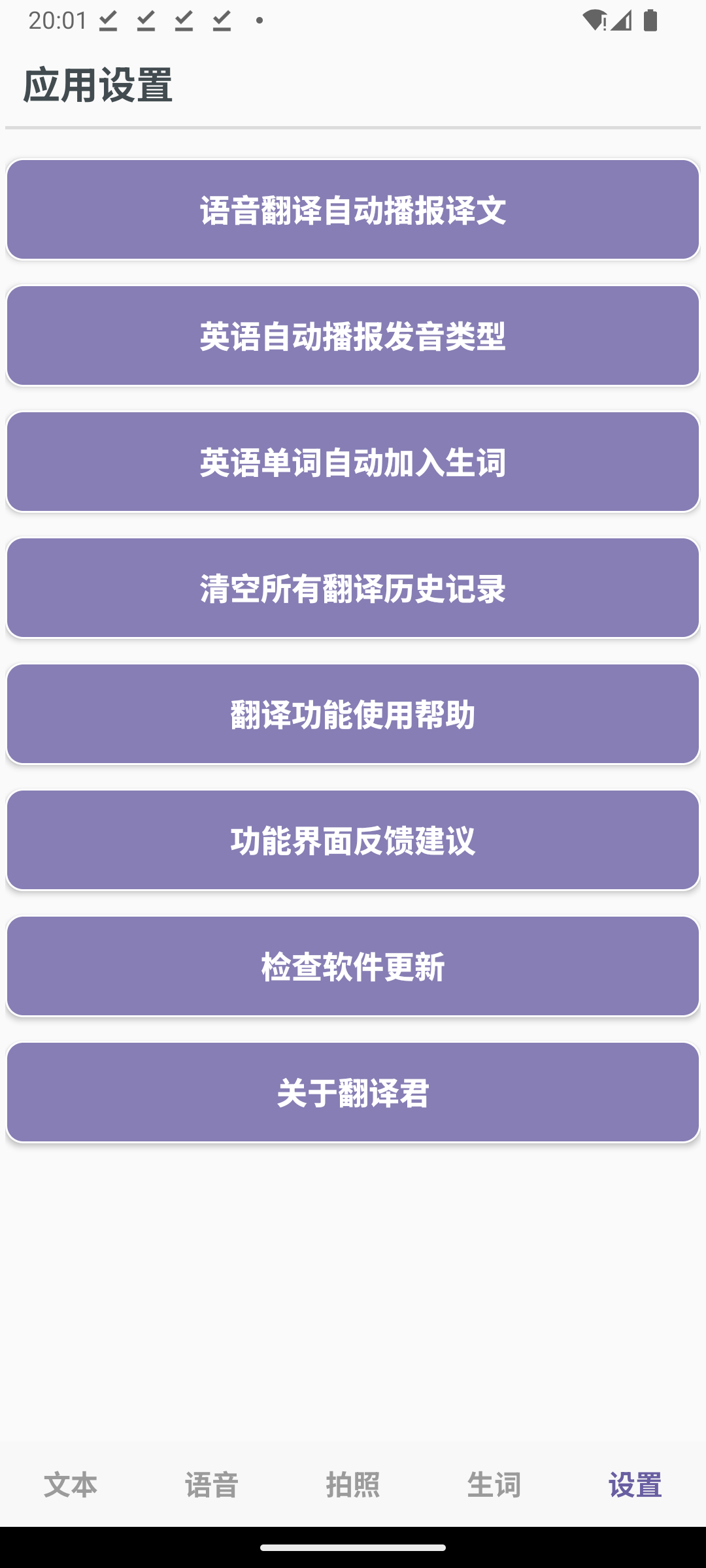Screen dimensions: 706x1568
Task: Tap 检查软件更新 button
Action: tap(353, 966)
